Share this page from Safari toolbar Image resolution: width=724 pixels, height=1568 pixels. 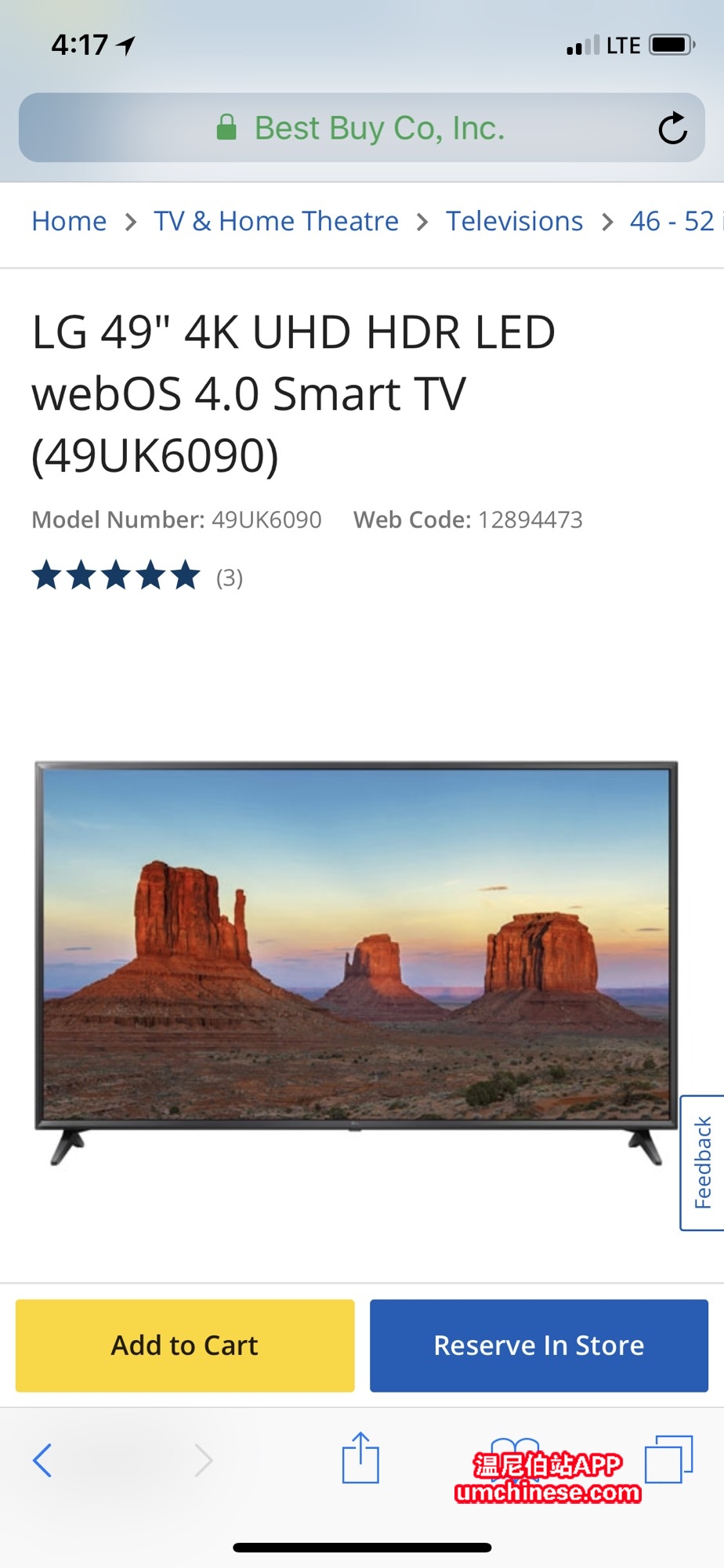coord(360,1458)
